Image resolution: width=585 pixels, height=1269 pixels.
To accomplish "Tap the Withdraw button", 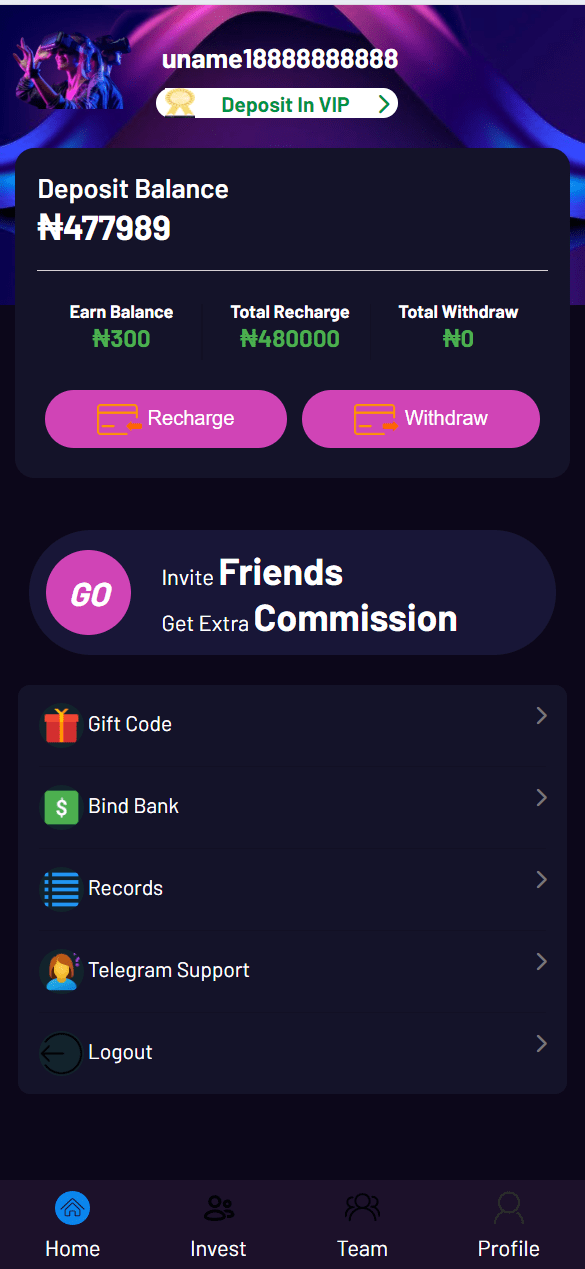I will point(421,419).
